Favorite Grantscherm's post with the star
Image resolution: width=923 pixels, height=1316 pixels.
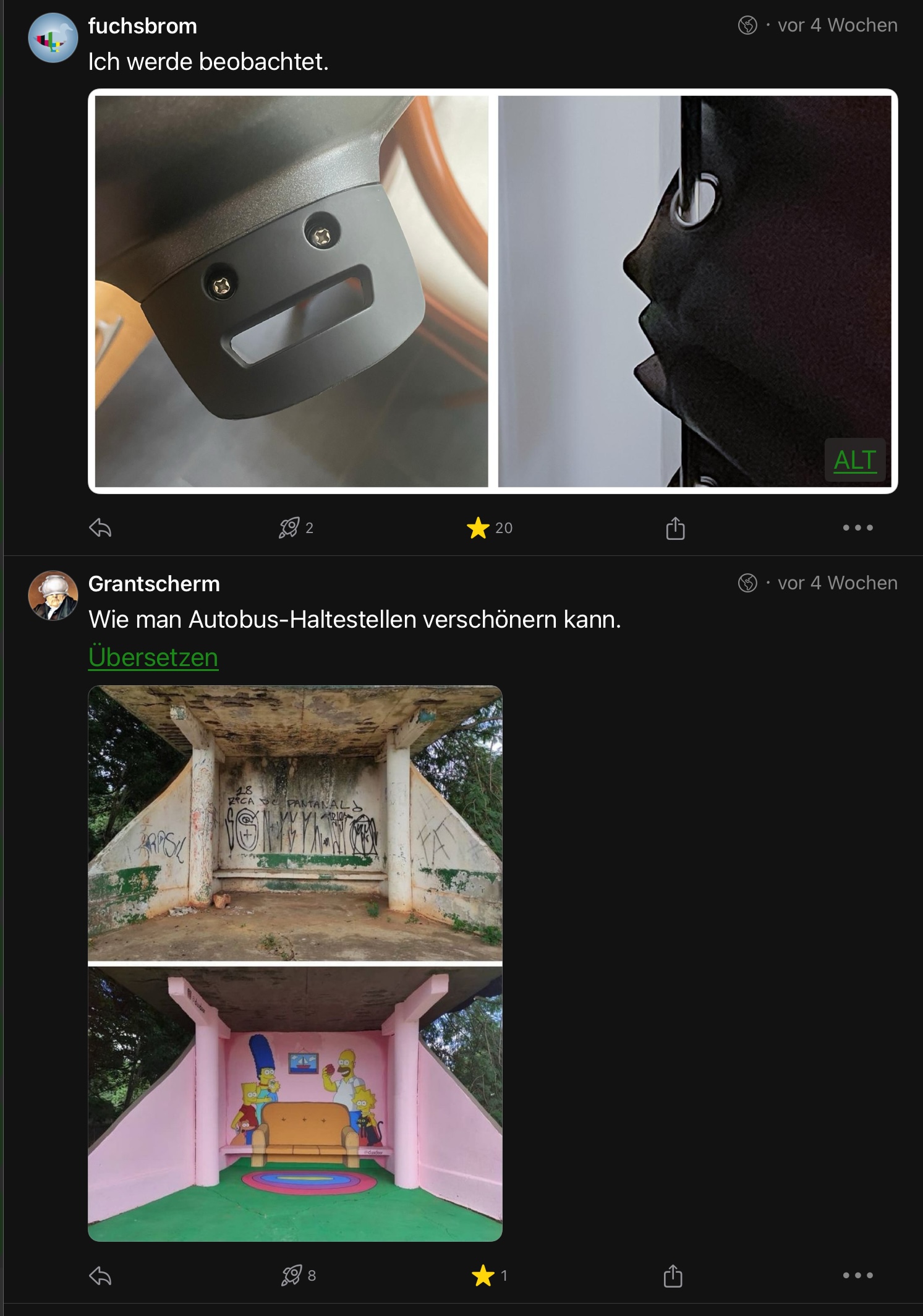[482, 1275]
